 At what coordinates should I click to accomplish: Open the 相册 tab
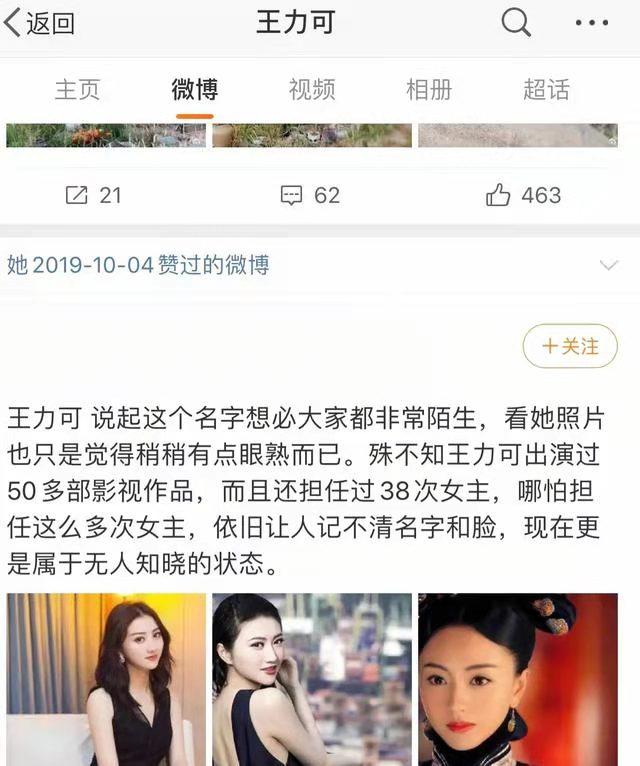[x=429, y=89]
